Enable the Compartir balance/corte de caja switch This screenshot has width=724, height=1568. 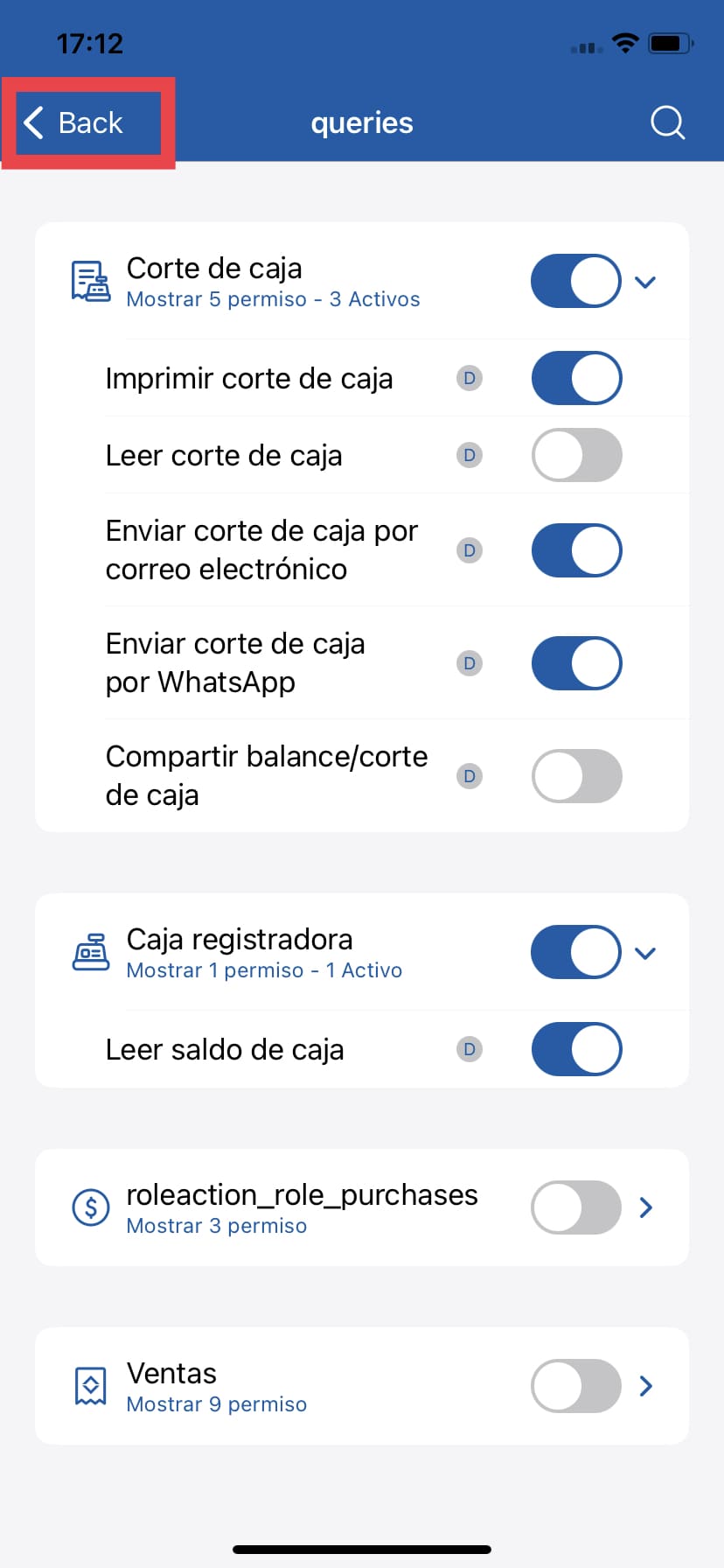576,776
